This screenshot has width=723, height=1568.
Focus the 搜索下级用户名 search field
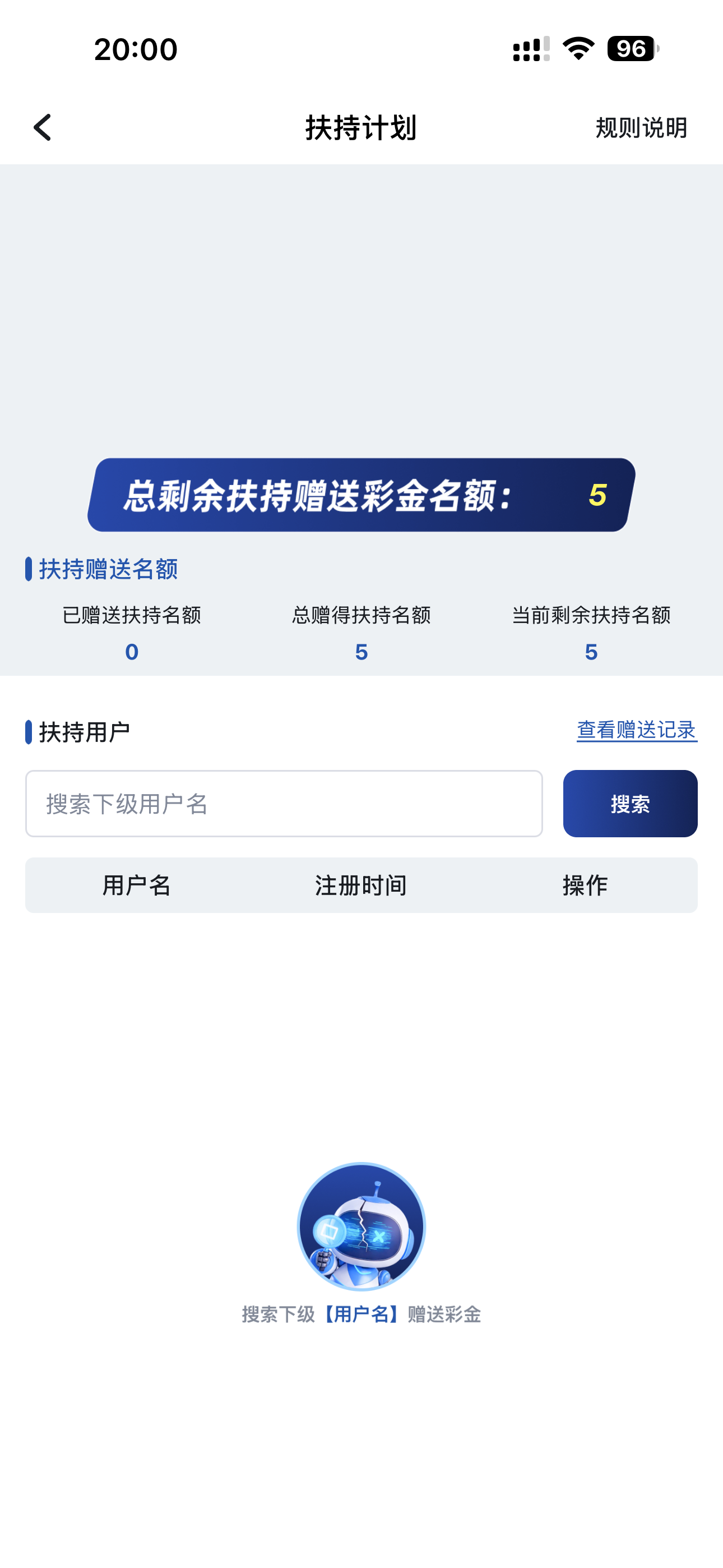point(284,804)
